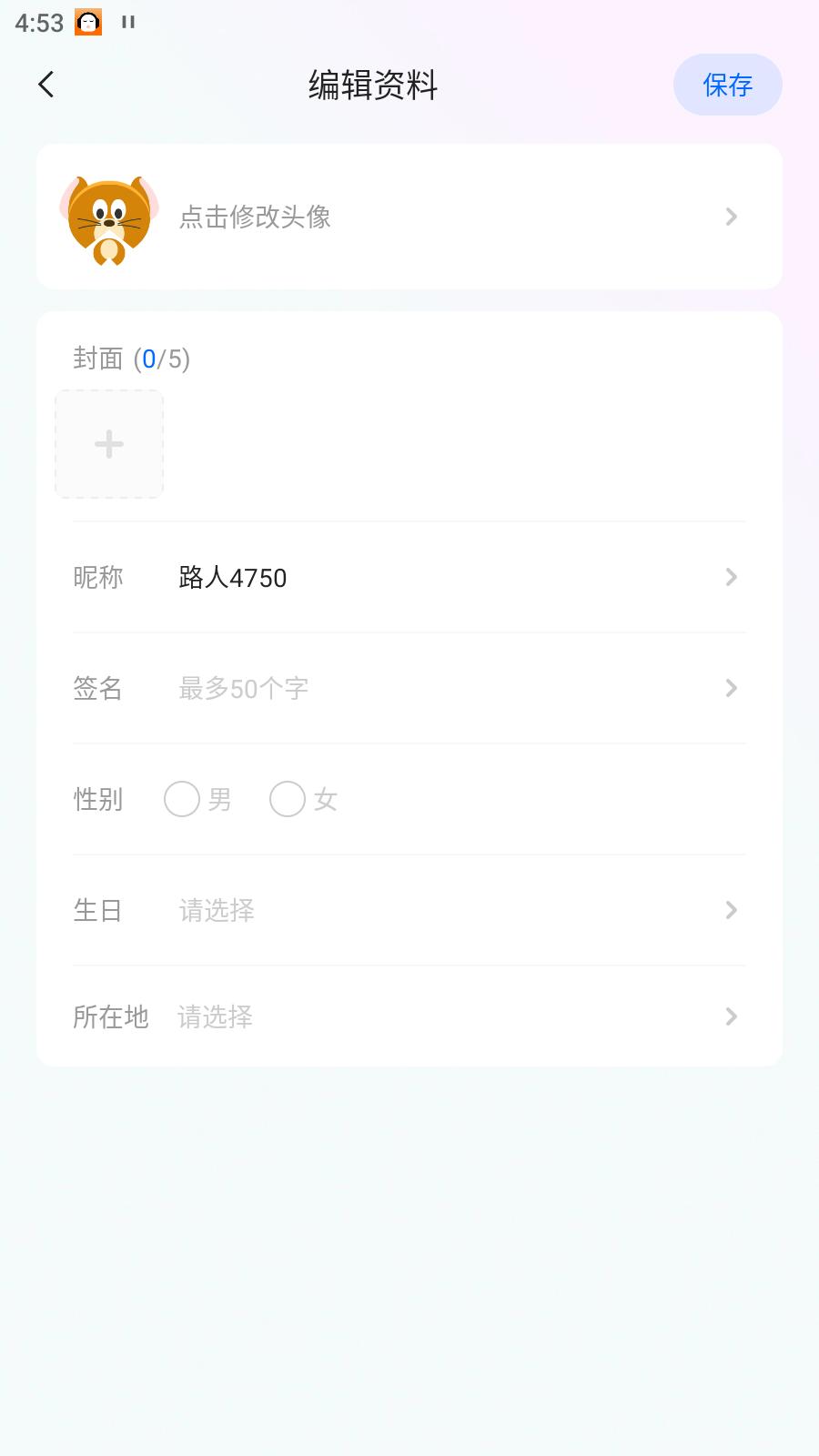This screenshot has width=819, height=1456.
Task: Open 点击修改头像 to change avatar
Action: [409, 217]
